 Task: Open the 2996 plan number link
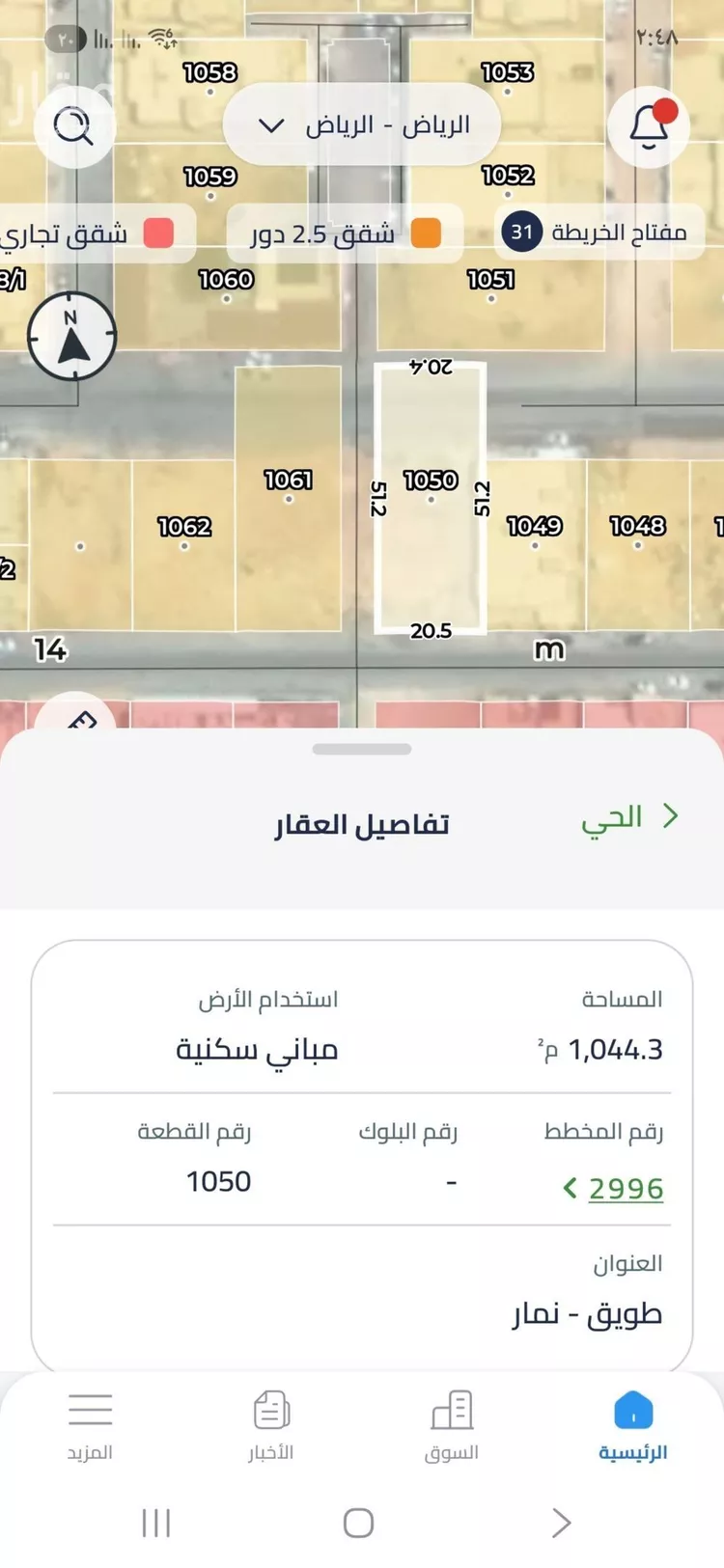click(626, 1189)
